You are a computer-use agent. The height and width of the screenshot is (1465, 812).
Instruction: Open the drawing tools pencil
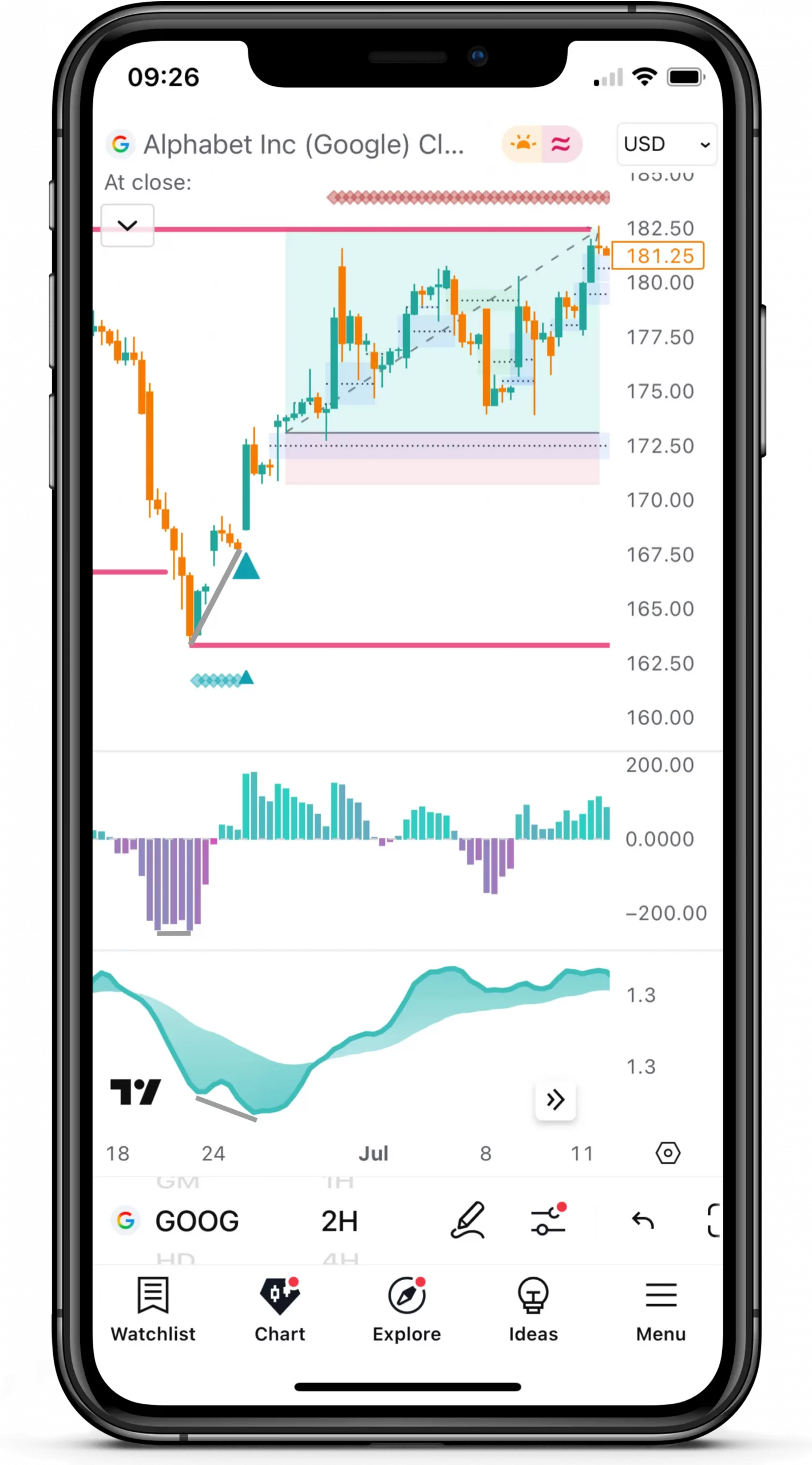click(468, 1221)
